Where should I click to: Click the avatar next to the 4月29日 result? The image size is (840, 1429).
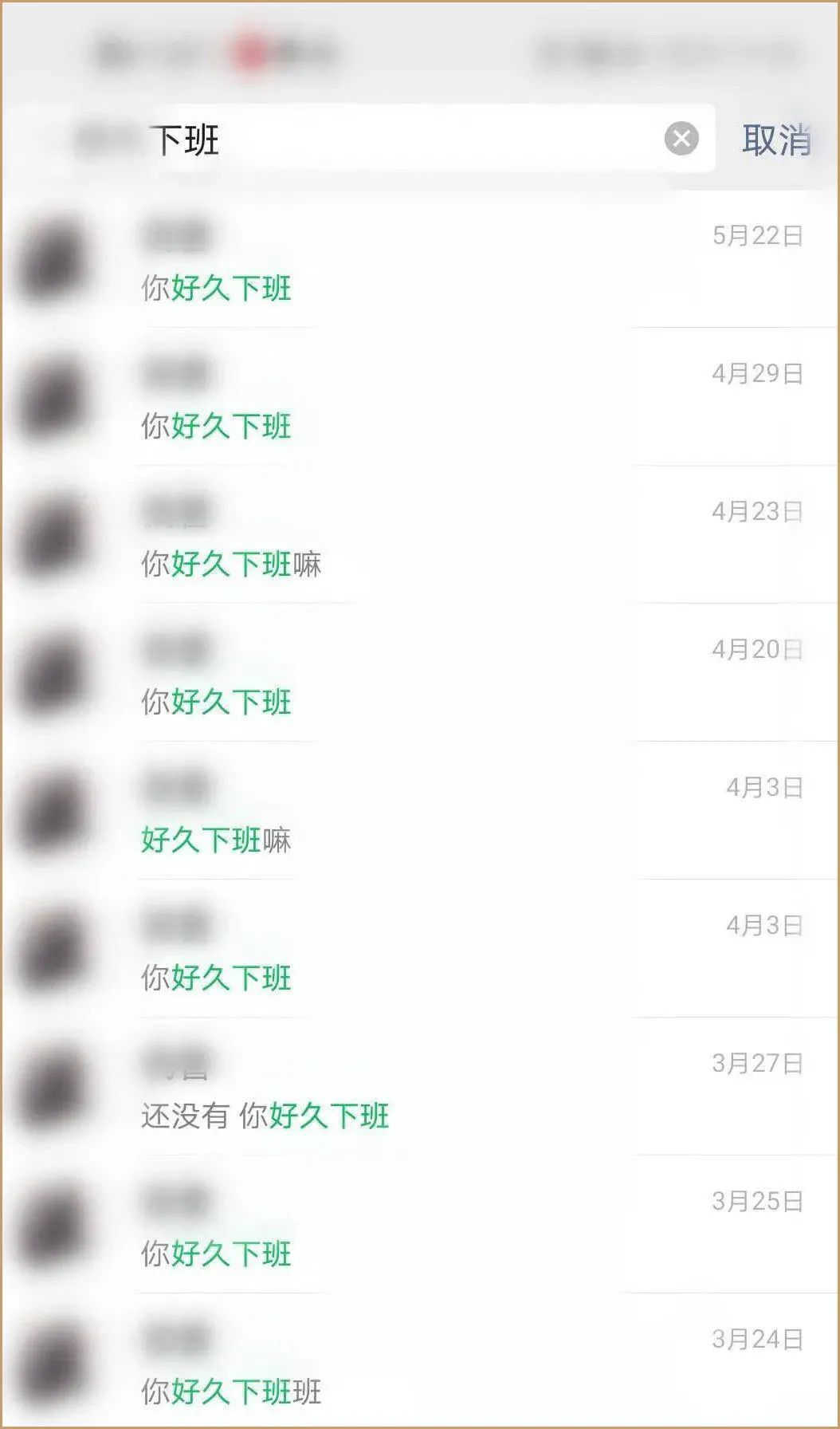click(x=60, y=395)
